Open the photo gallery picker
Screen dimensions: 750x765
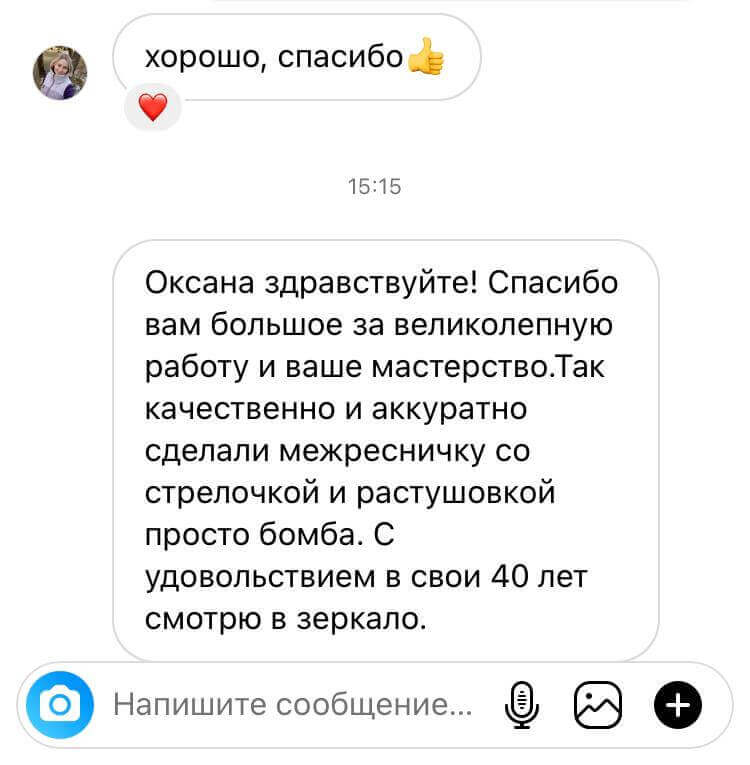click(x=598, y=706)
